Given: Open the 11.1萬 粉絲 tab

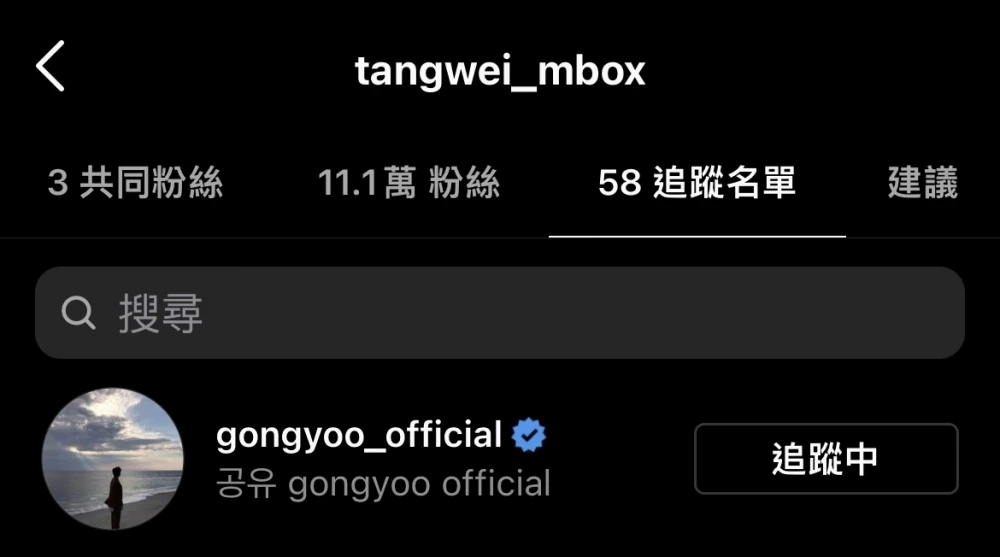Looking at the screenshot, I should [x=408, y=183].
